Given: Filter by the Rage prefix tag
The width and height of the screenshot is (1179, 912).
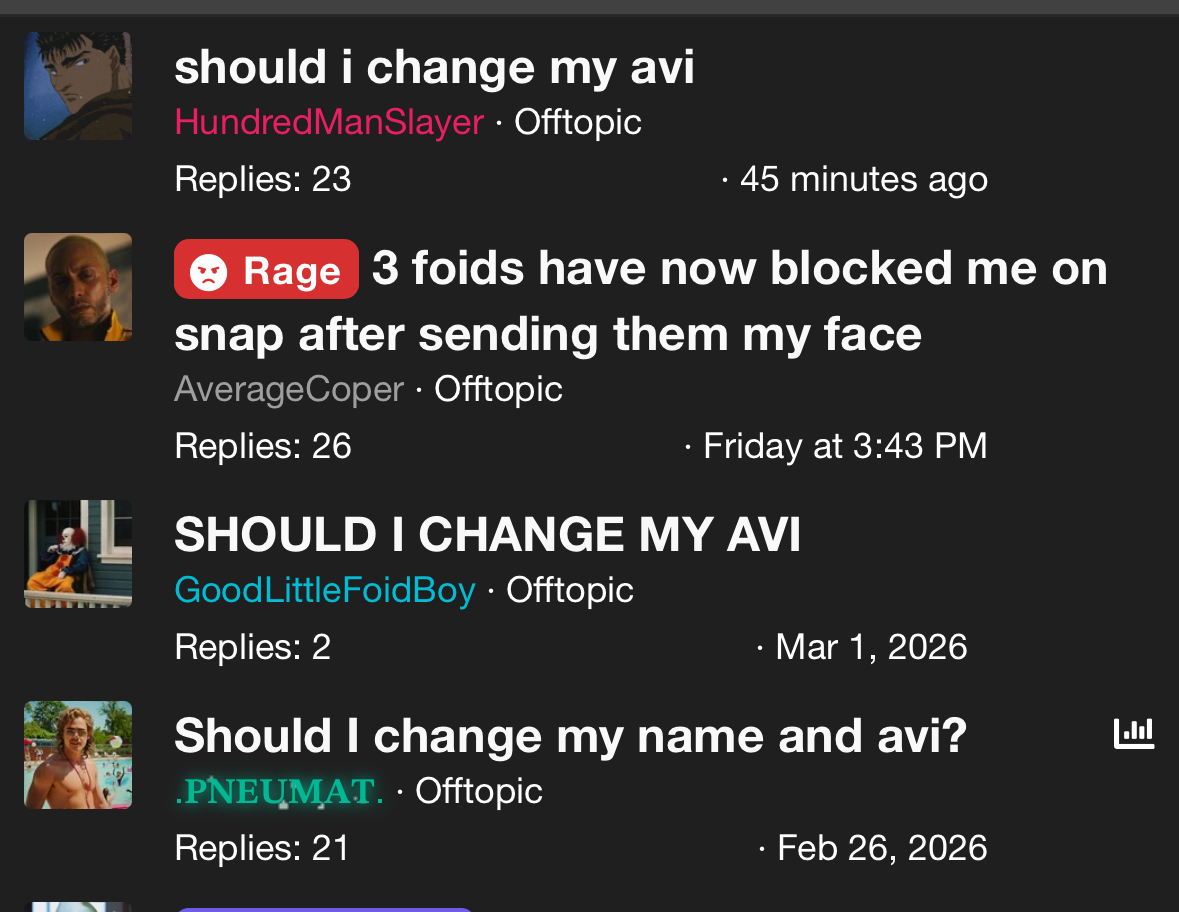Looking at the screenshot, I should [266, 270].
